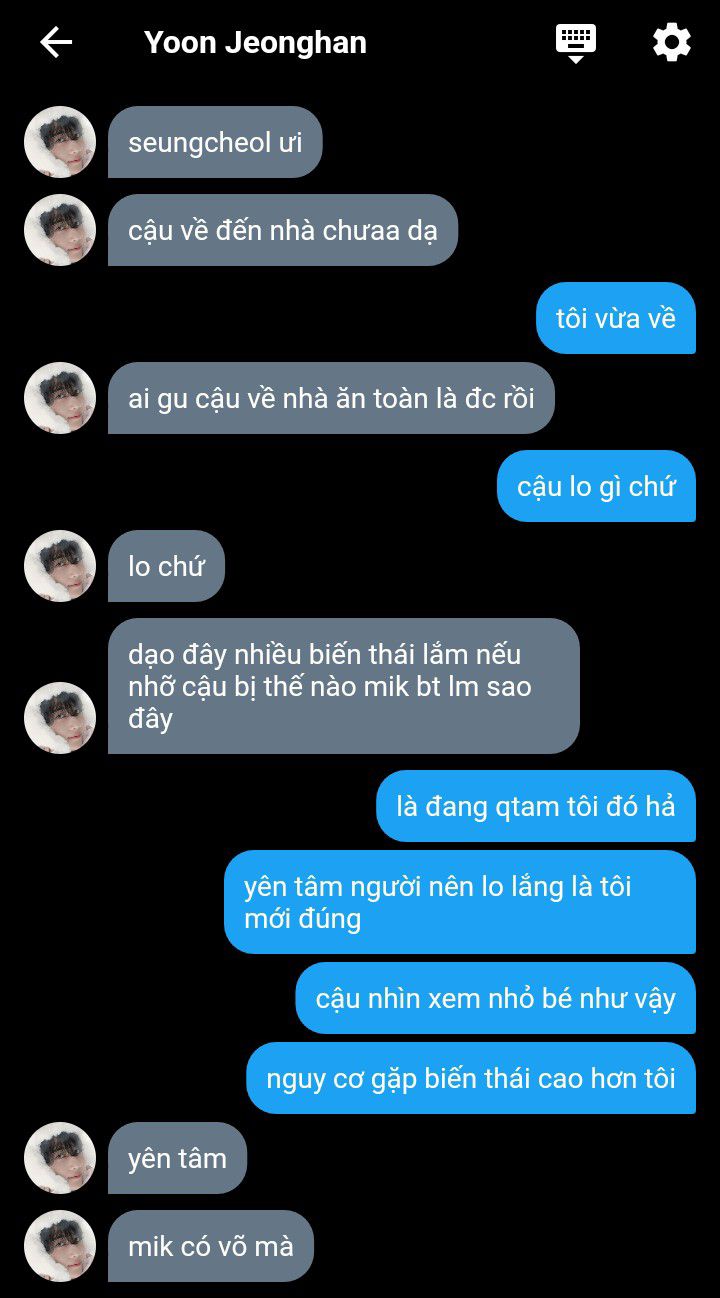This screenshot has height=1298, width=720.
Task: Open the settings gear icon
Action: 672,42
